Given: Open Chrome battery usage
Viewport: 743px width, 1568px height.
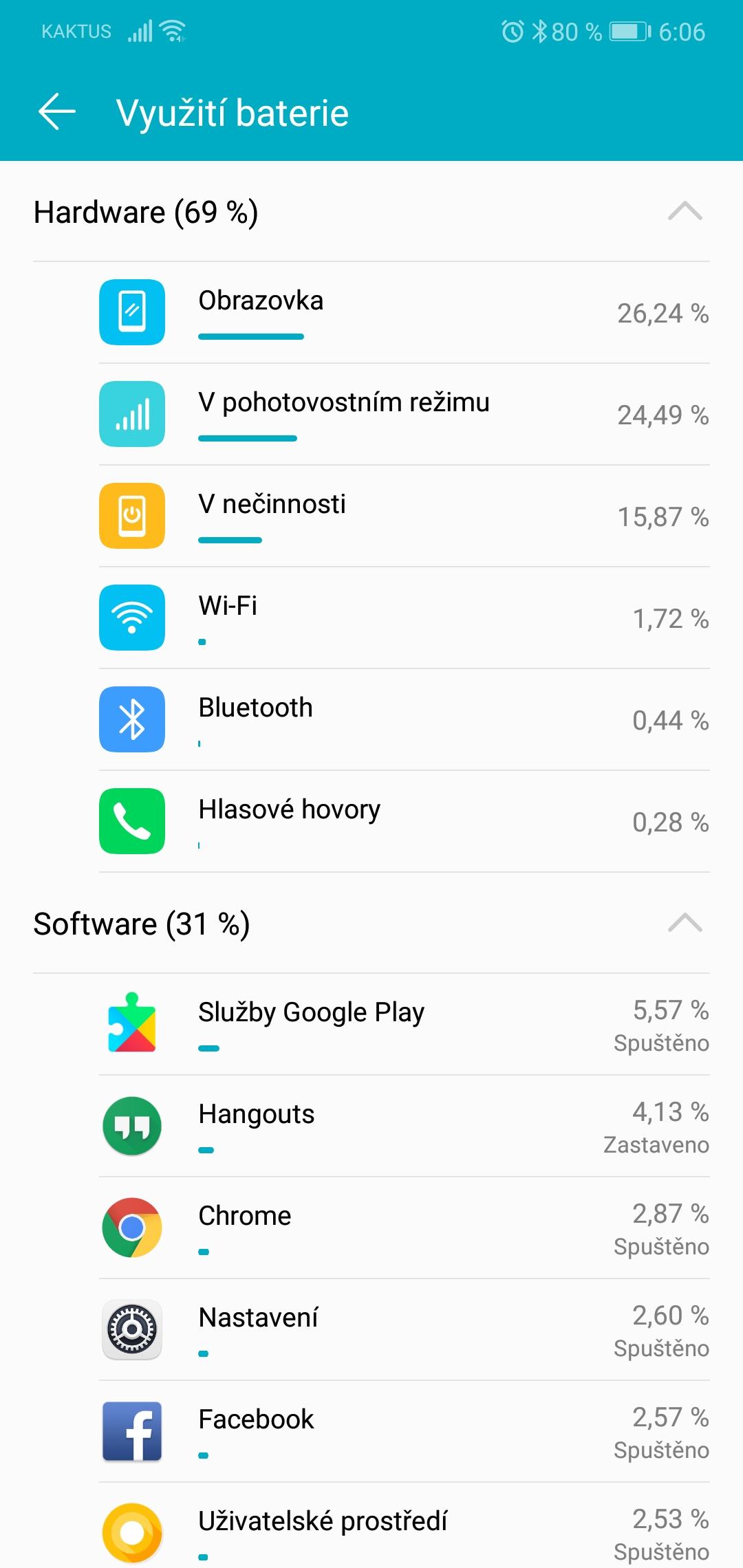Looking at the screenshot, I should pos(405,1228).
